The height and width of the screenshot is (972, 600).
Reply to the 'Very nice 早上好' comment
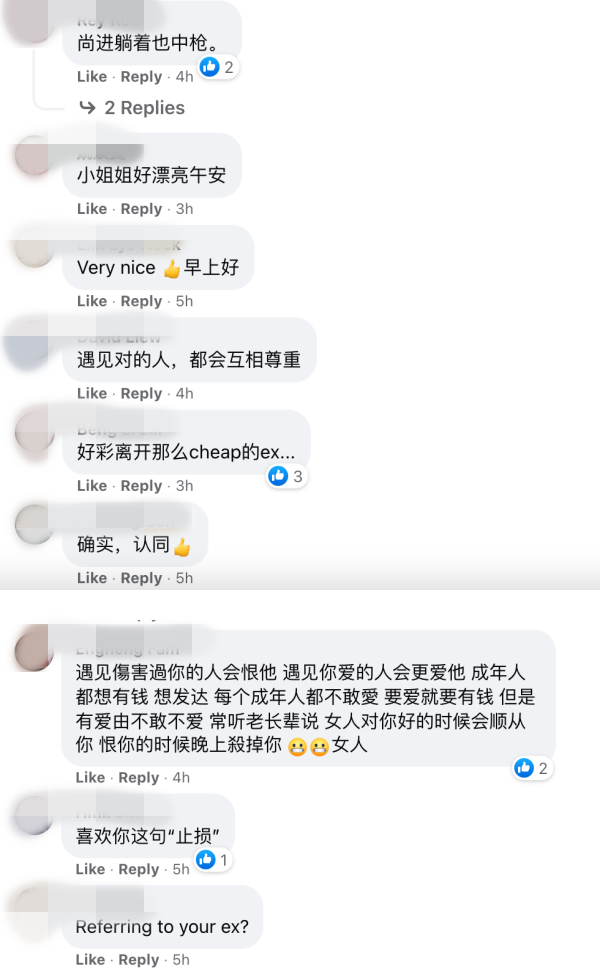[x=141, y=301]
